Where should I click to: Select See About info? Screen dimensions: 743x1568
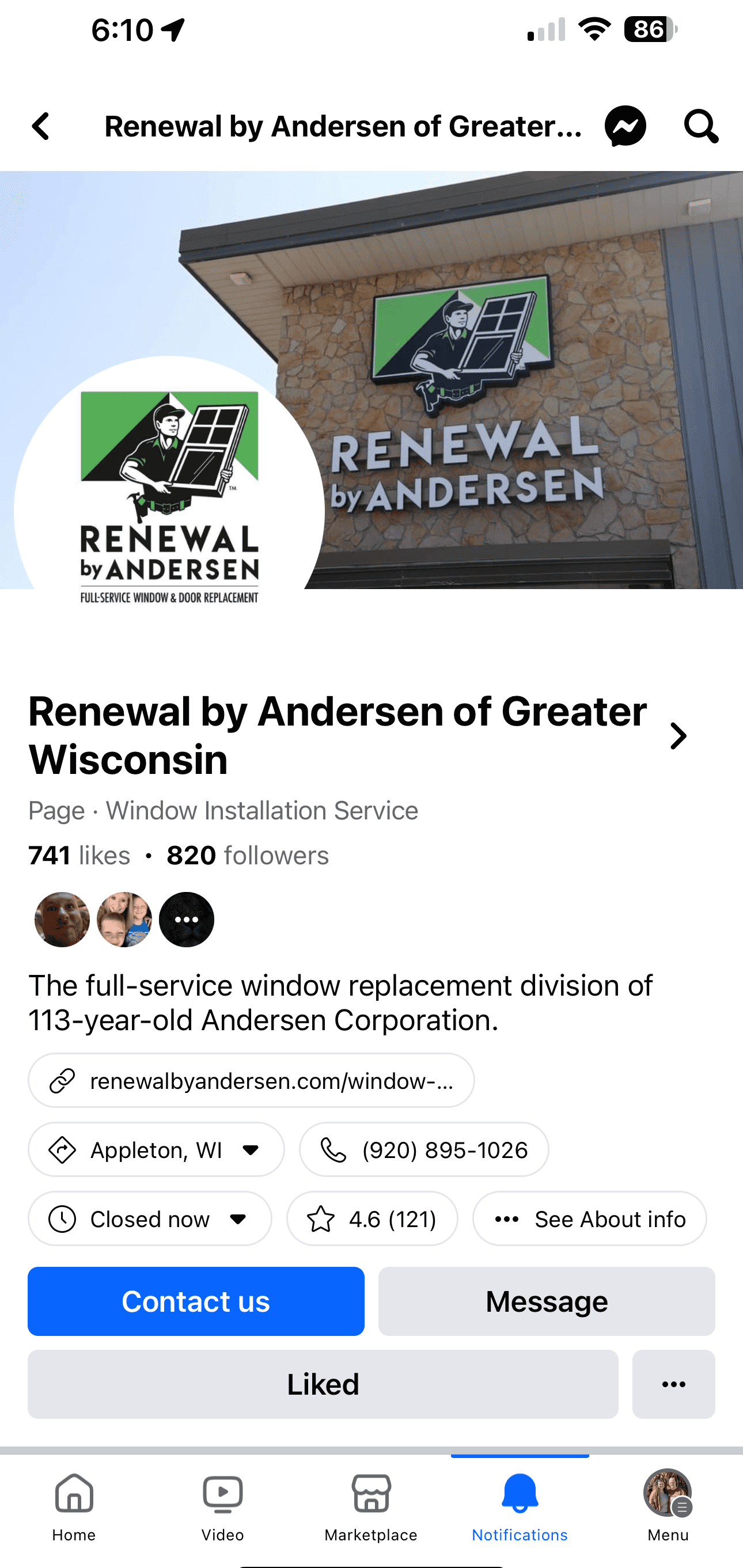[589, 1219]
